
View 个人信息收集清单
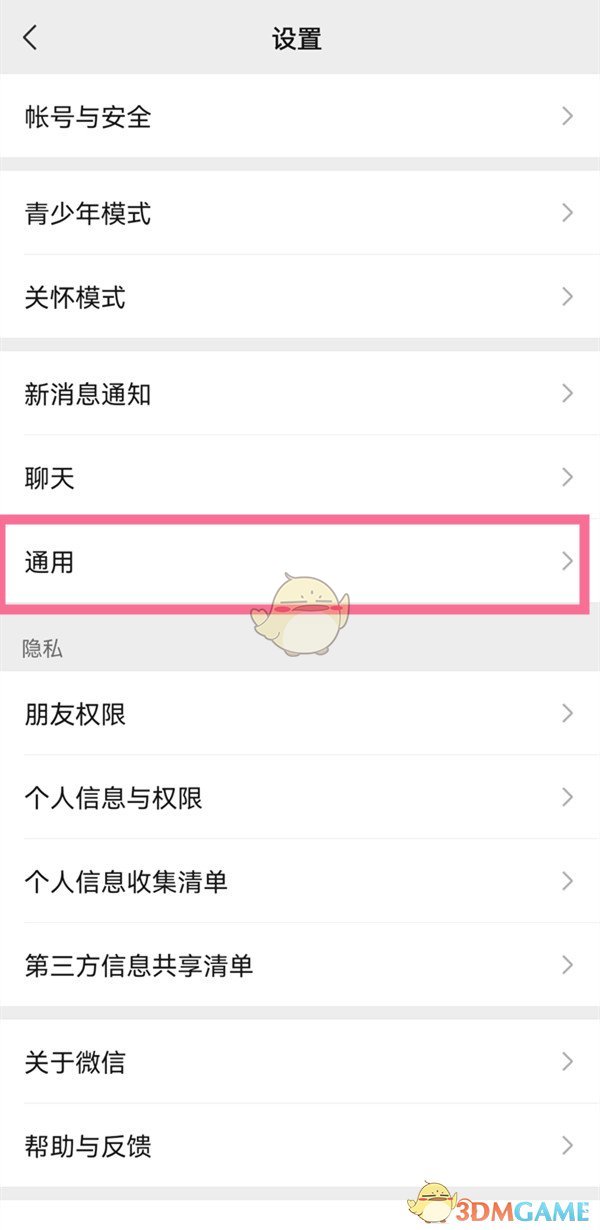(299, 881)
